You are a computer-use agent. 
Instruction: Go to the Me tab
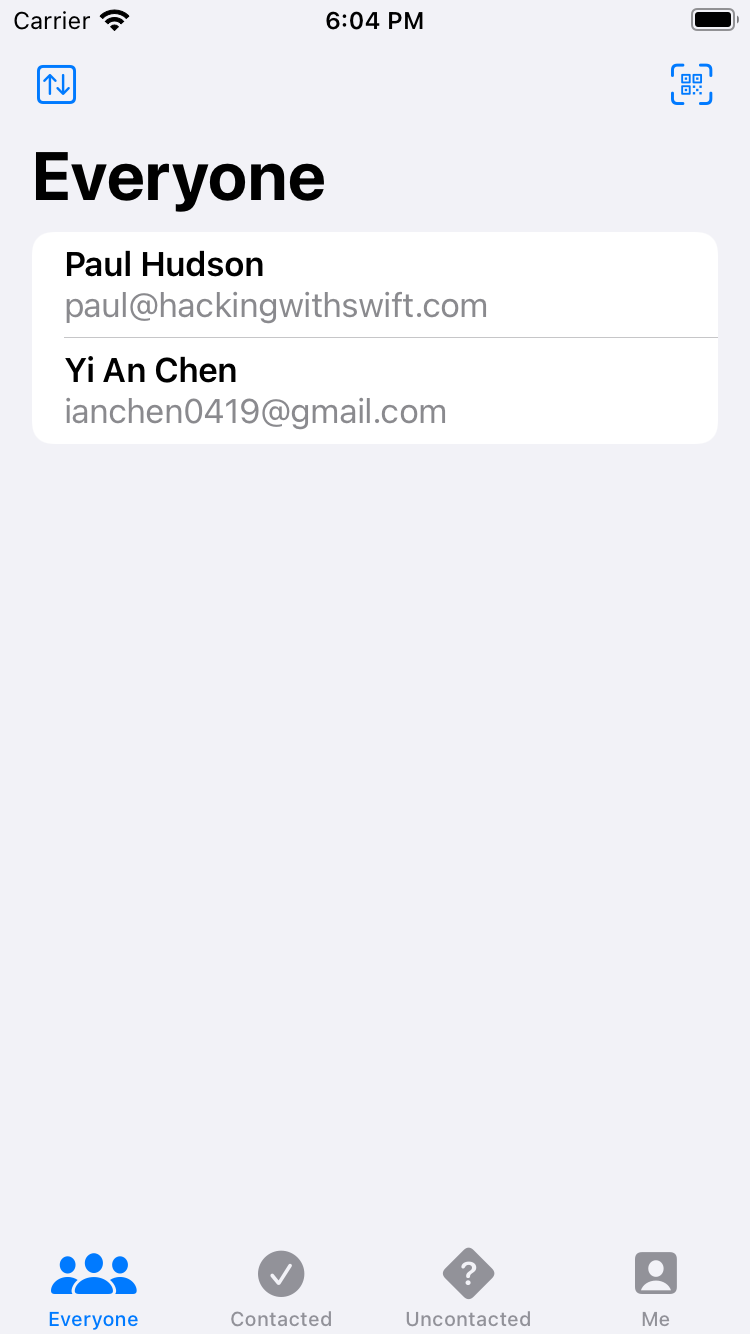click(x=656, y=1289)
